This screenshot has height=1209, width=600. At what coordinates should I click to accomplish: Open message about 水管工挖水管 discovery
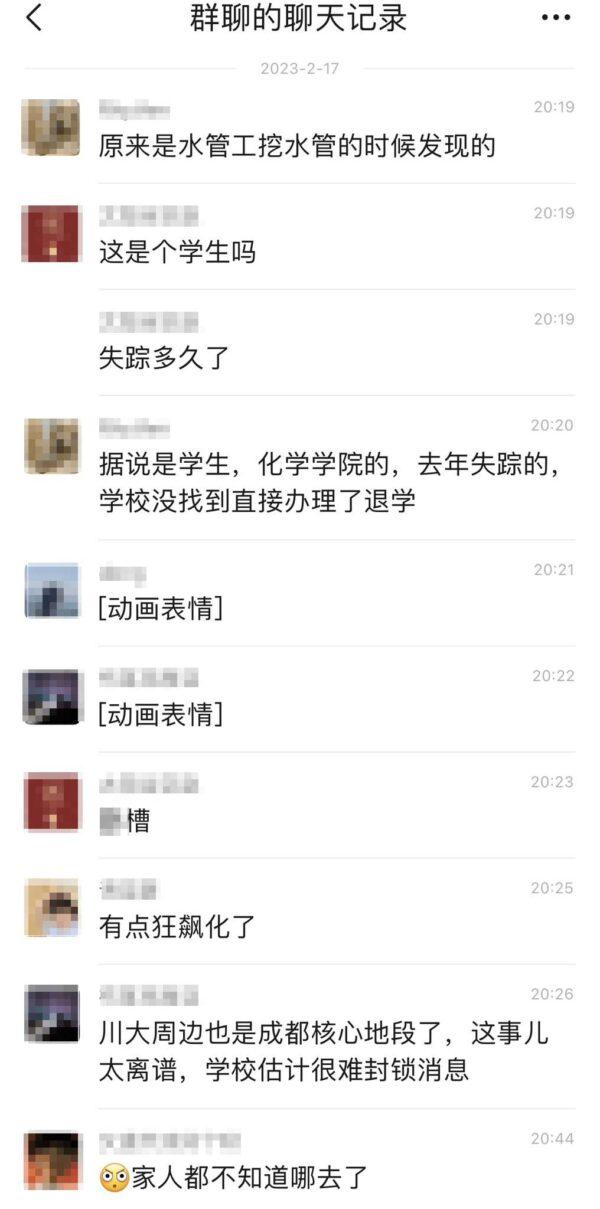click(296, 146)
